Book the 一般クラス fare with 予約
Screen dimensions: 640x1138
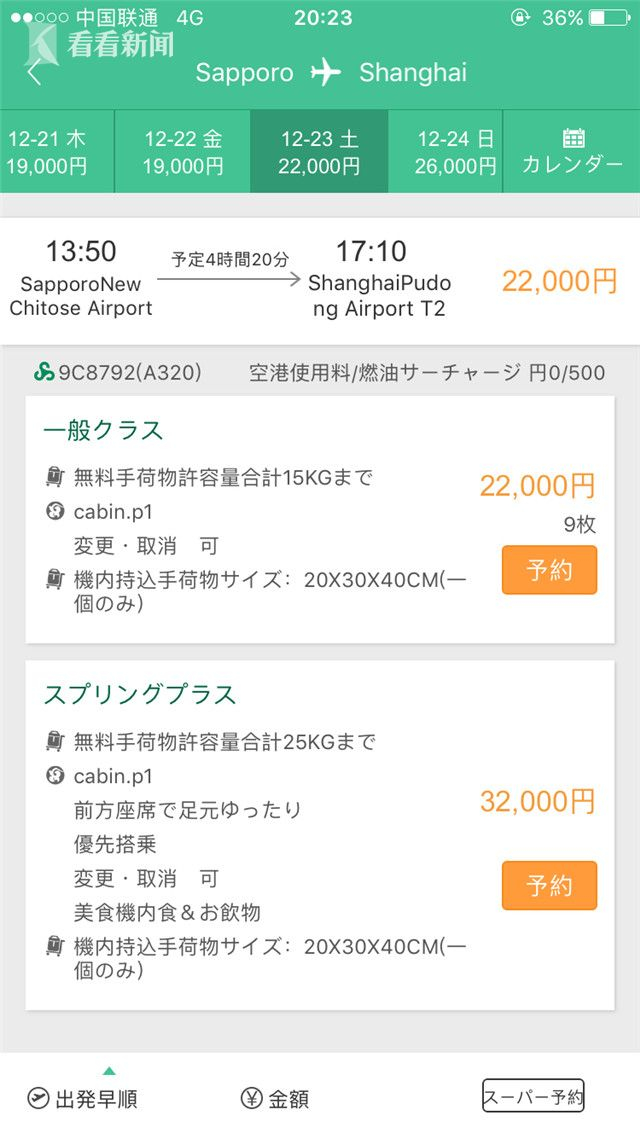(x=549, y=570)
